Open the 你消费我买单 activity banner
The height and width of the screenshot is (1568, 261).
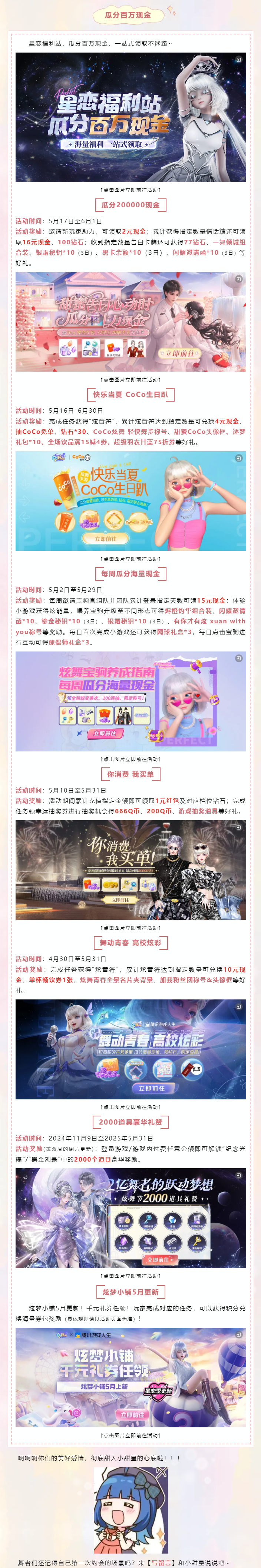[x=130, y=870]
